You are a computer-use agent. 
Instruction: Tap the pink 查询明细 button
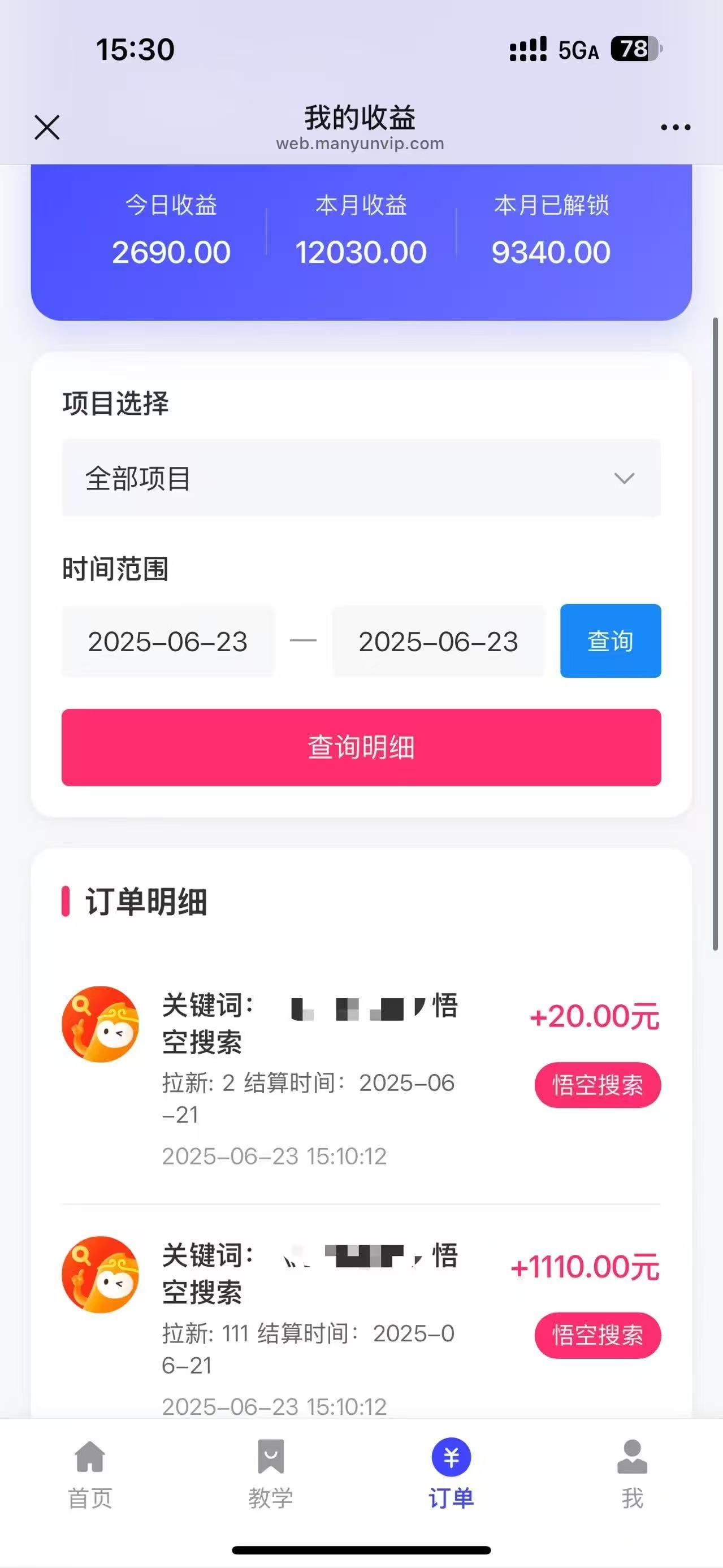click(362, 748)
